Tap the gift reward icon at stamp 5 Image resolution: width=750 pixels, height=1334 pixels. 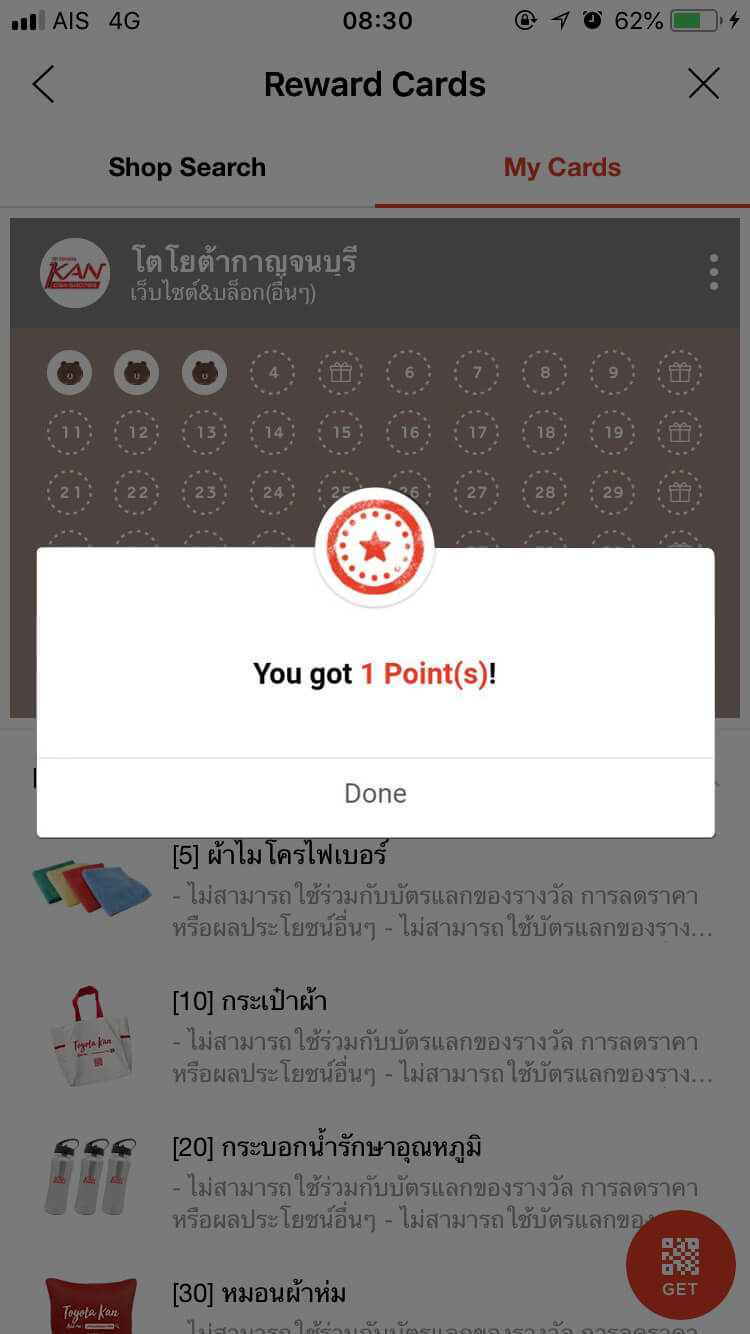pos(341,371)
